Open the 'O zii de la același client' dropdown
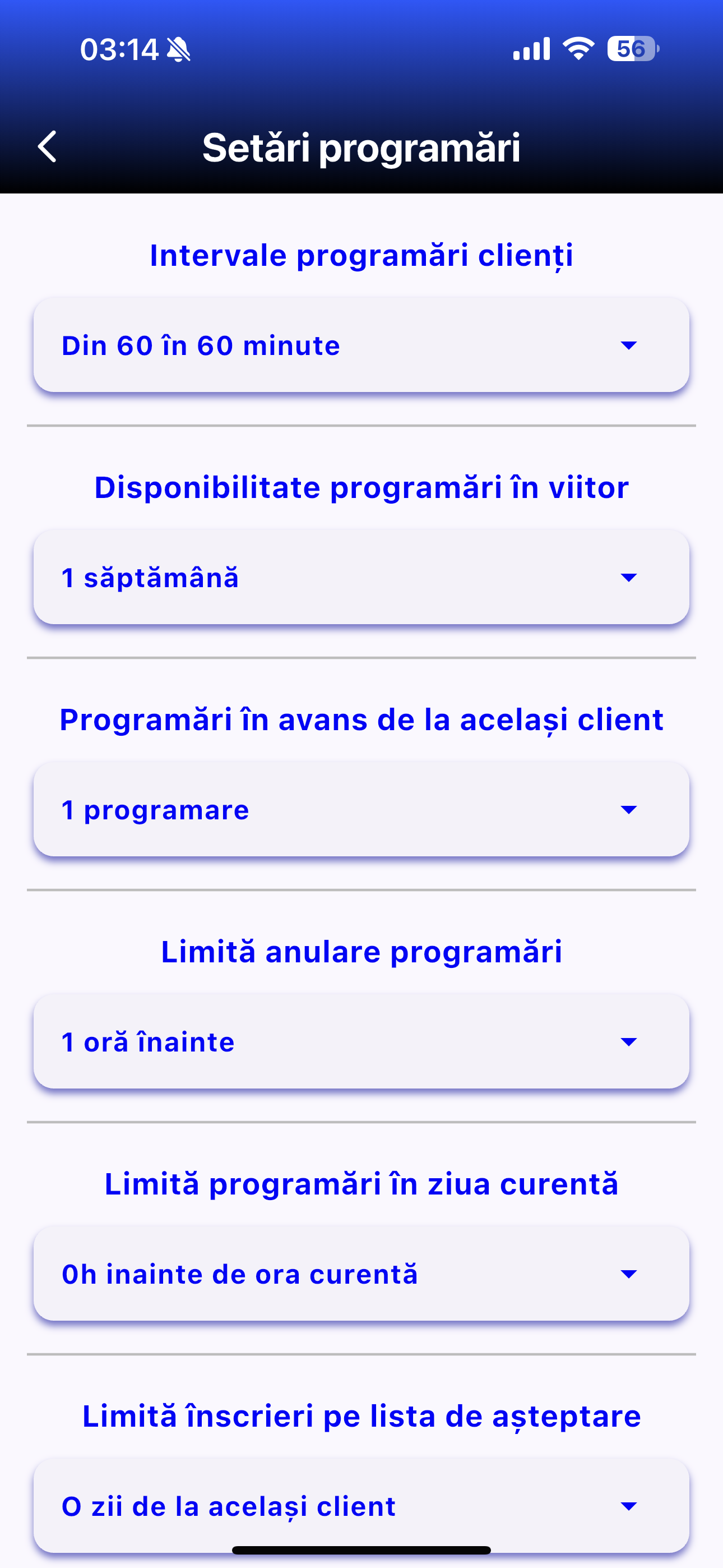 (361, 1506)
